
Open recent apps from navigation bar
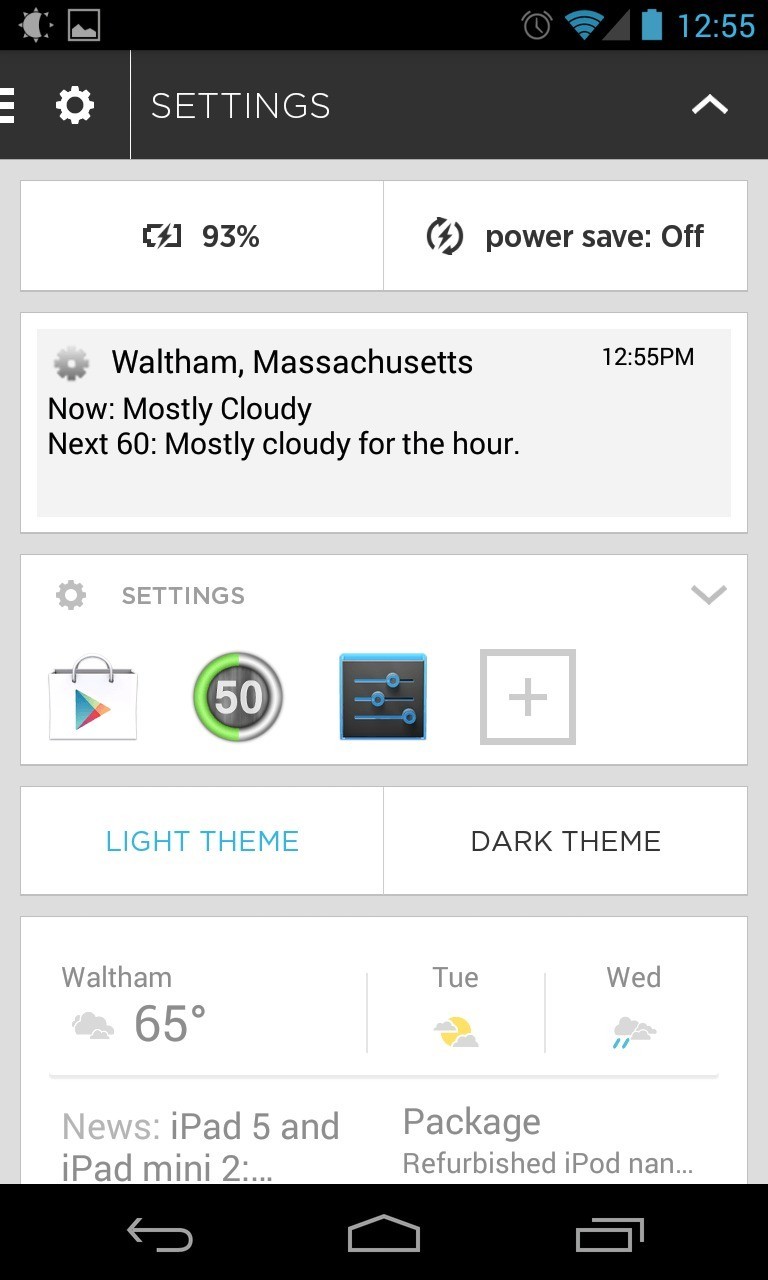pyautogui.click(x=609, y=1236)
